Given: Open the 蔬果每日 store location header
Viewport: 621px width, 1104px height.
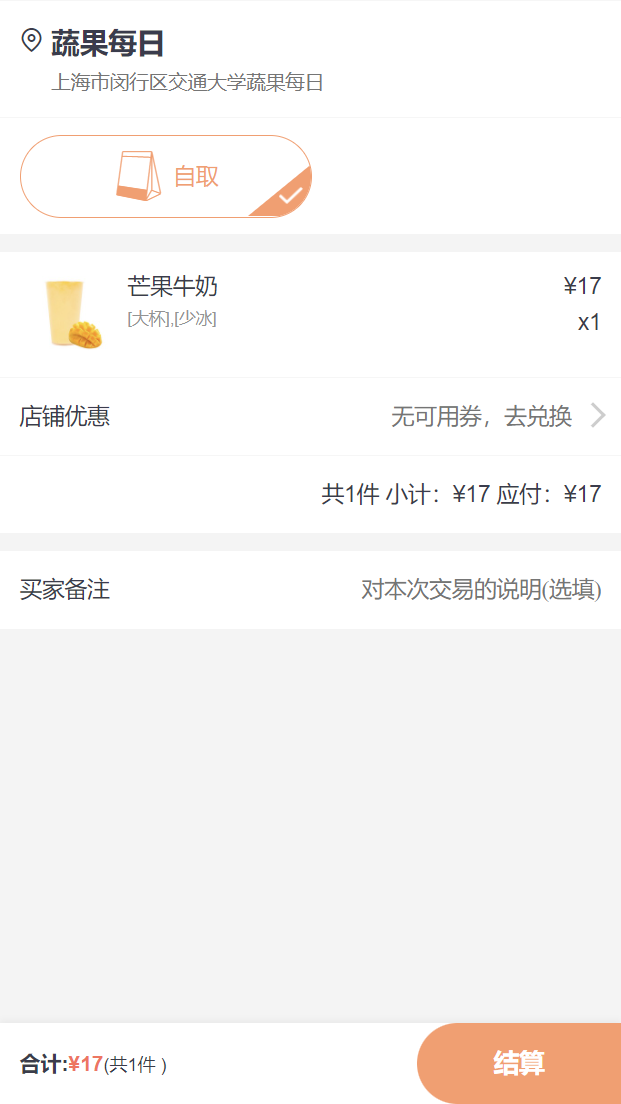Looking at the screenshot, I should (310, 59).
